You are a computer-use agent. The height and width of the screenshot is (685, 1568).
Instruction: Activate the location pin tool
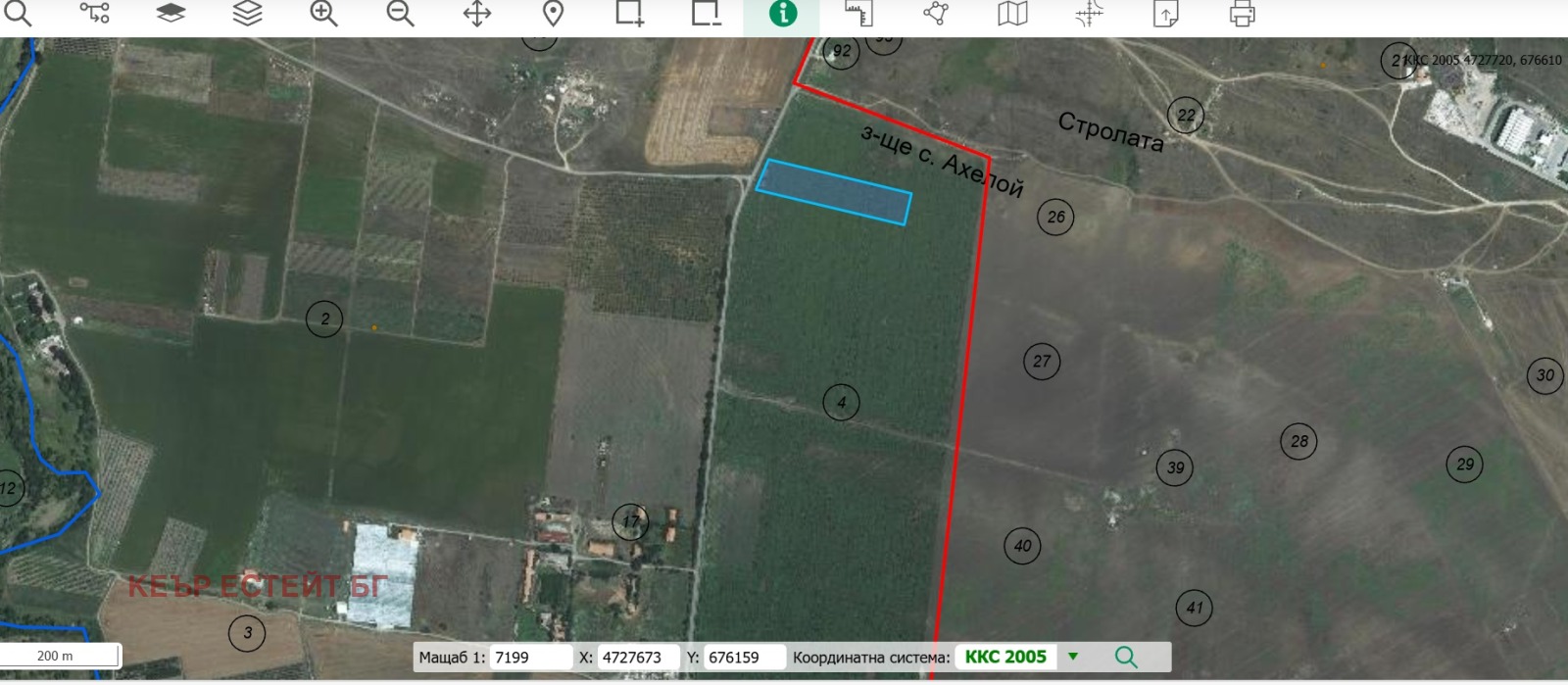tap(554, 13)
